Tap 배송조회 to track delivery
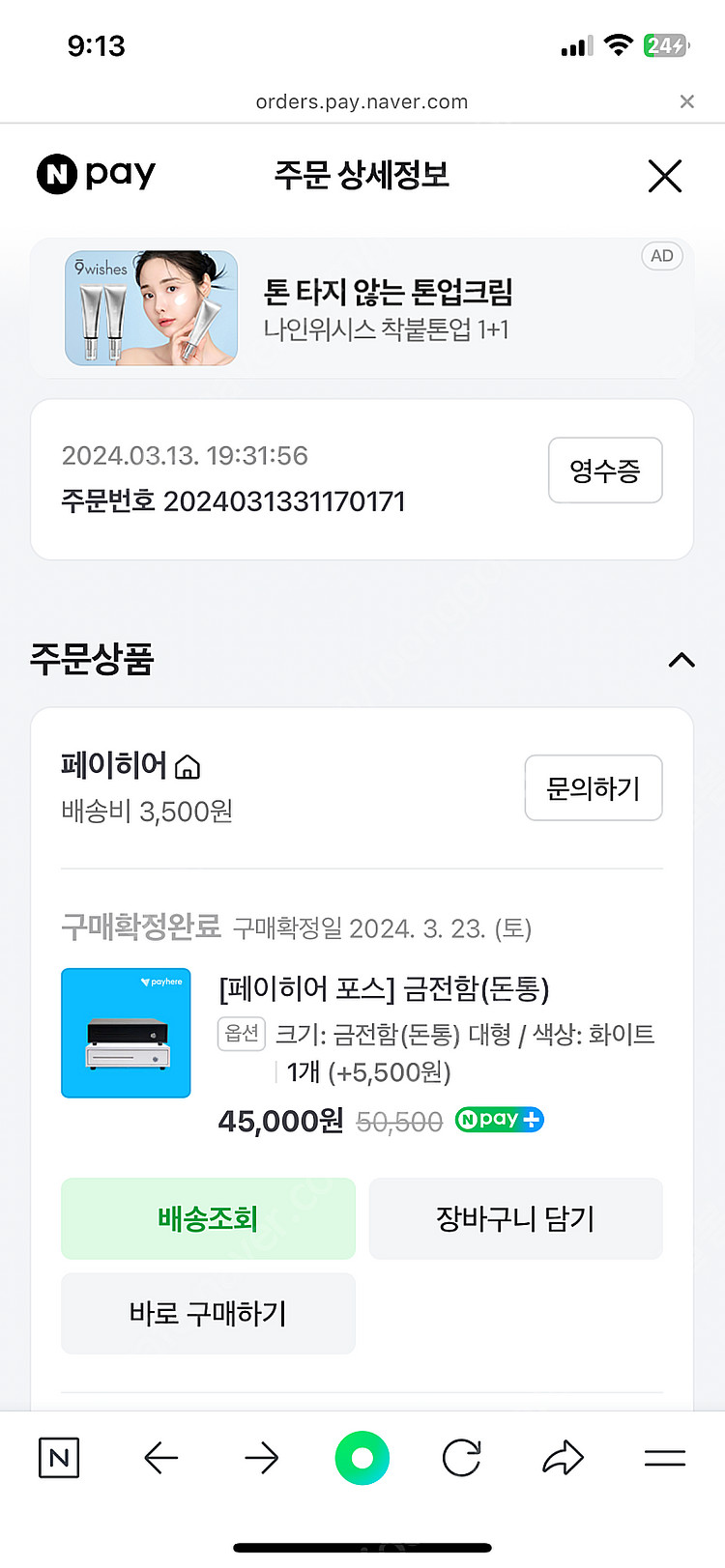Image resolution: width=725 pixels, height=1568 pixels. pos(208,1218)
